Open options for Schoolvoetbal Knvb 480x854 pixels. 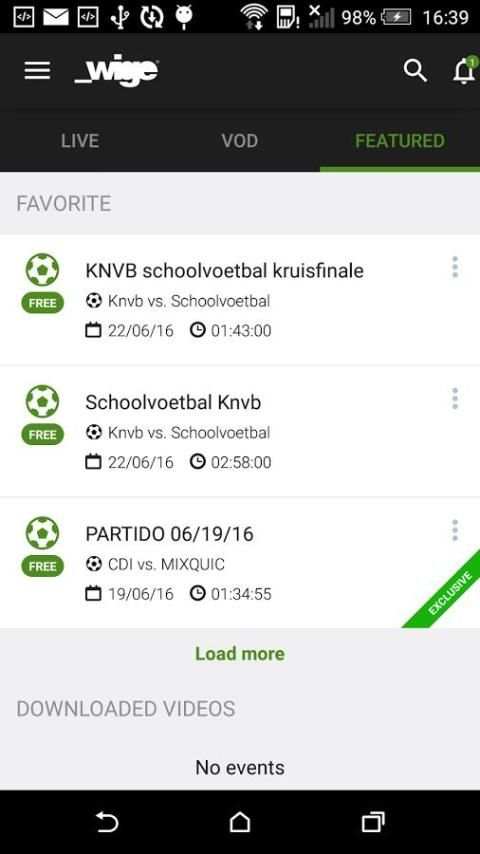click(x=455, y=399)
